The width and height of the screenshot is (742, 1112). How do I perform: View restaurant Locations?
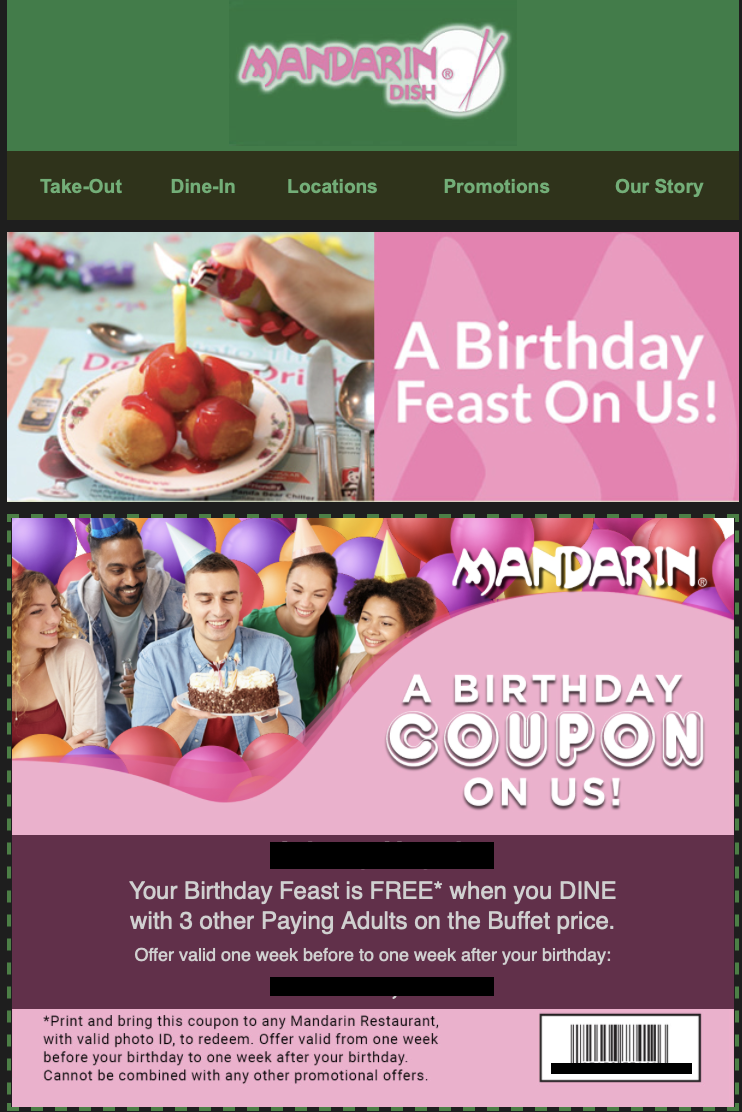tap(332, 187)
